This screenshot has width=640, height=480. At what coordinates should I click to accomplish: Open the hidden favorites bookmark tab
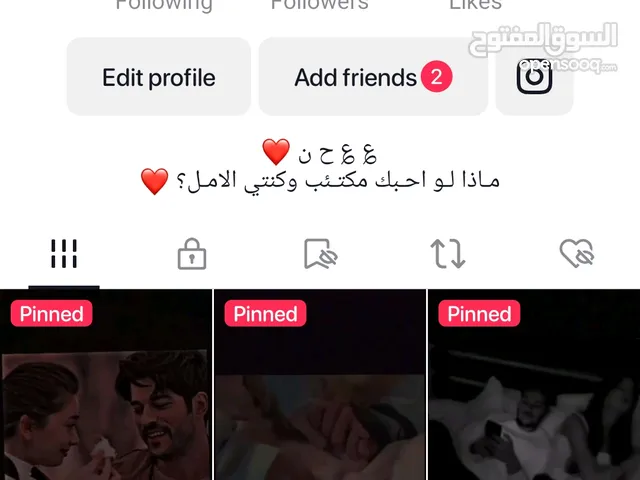click(320, 255)
